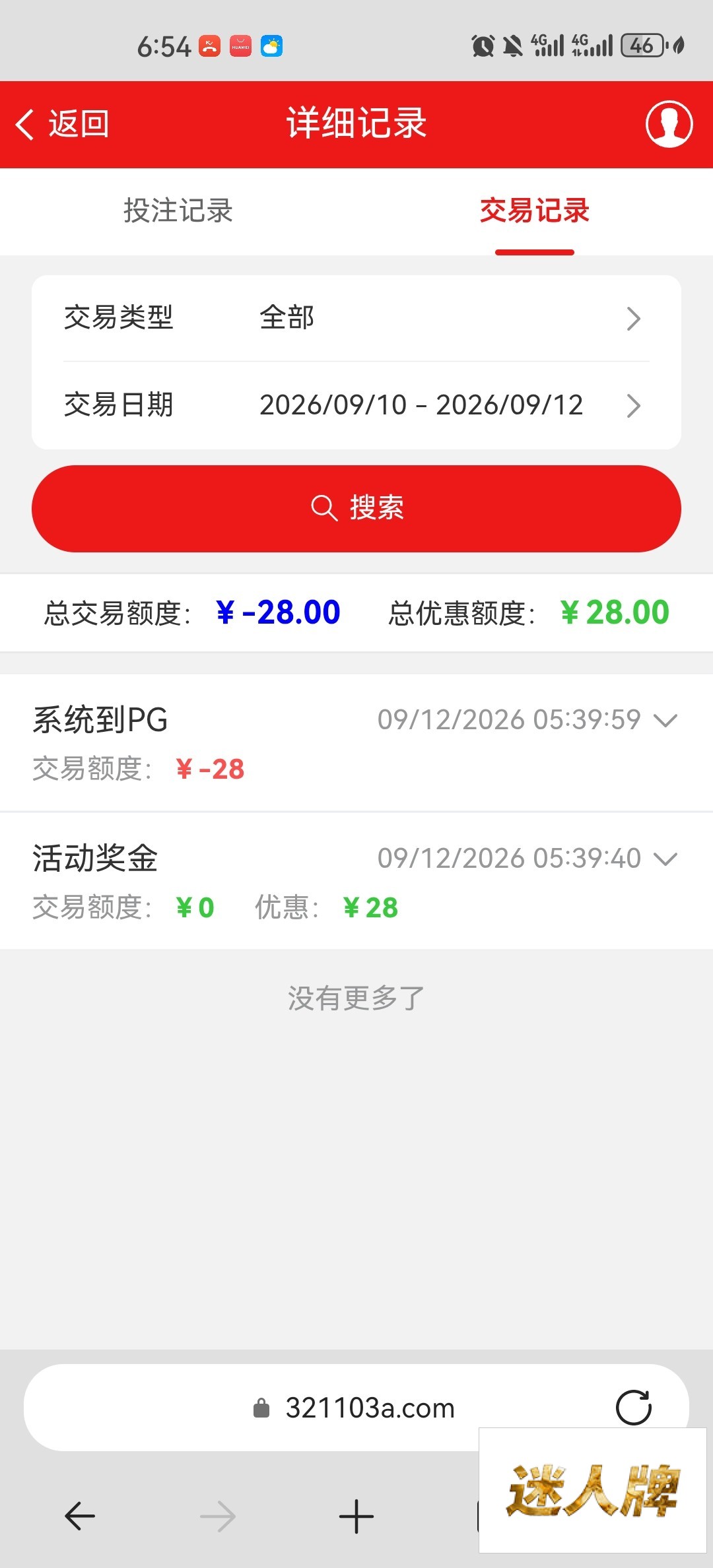Go back using the 返回 button

pyautogui.click(x=62, y=124)
